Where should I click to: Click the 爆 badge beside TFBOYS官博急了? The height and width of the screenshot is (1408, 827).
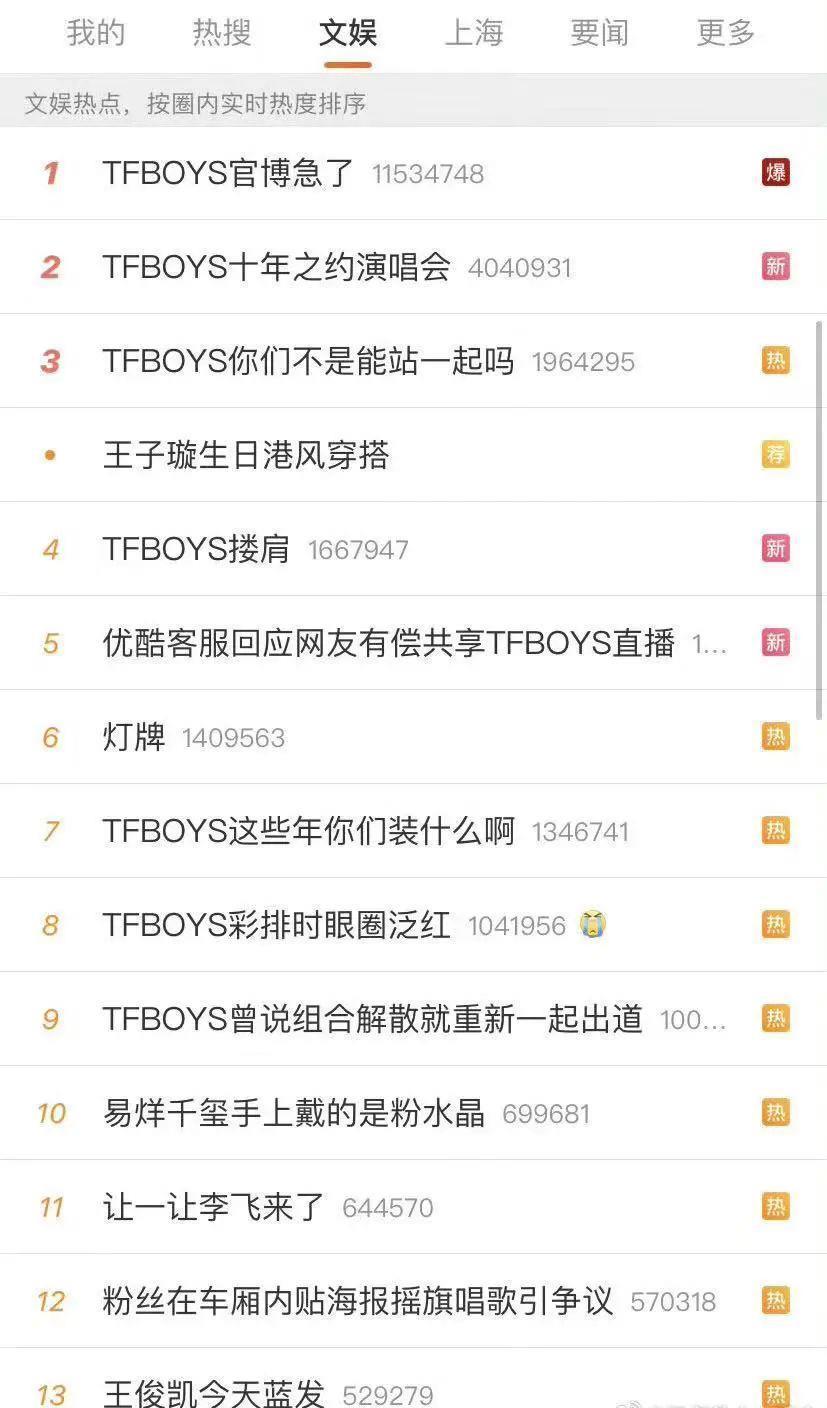click(777, 172)
